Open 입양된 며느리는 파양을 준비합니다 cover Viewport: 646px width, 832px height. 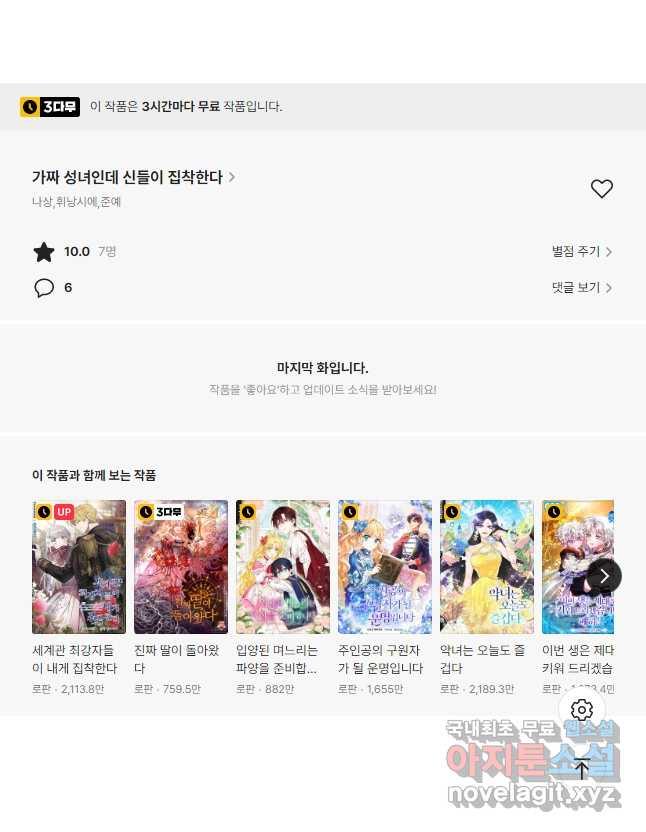[x=283, y=567]
